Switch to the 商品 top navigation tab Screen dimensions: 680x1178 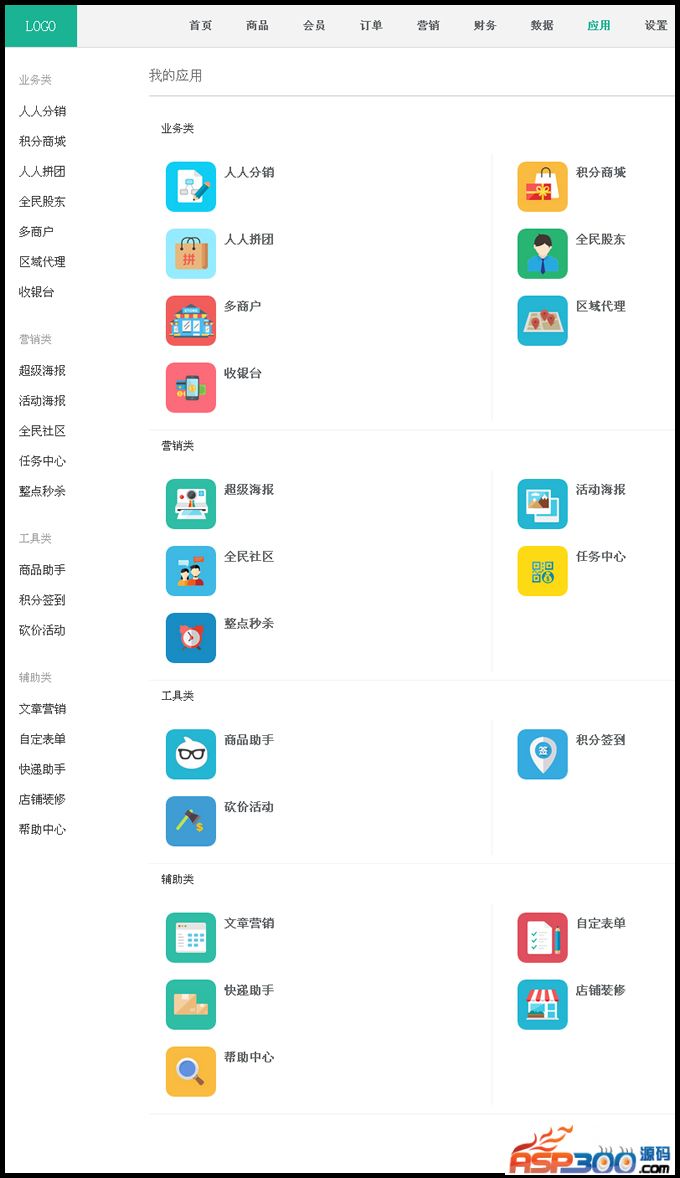pyautogui.click(x=257, y=26)
